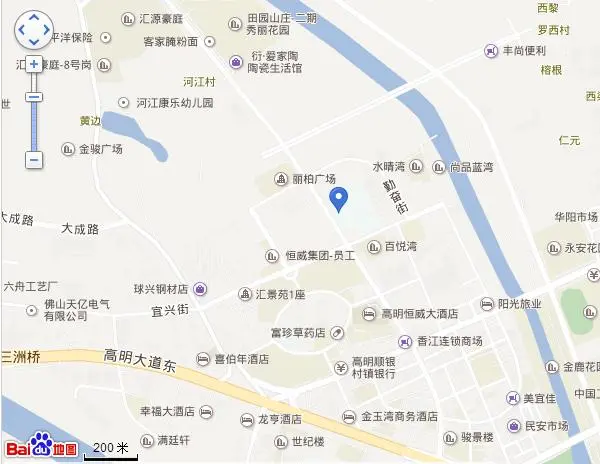Screen dimensions: 600x464
Task: Zoom out with the bottom minus button
Action: [33, 160]
